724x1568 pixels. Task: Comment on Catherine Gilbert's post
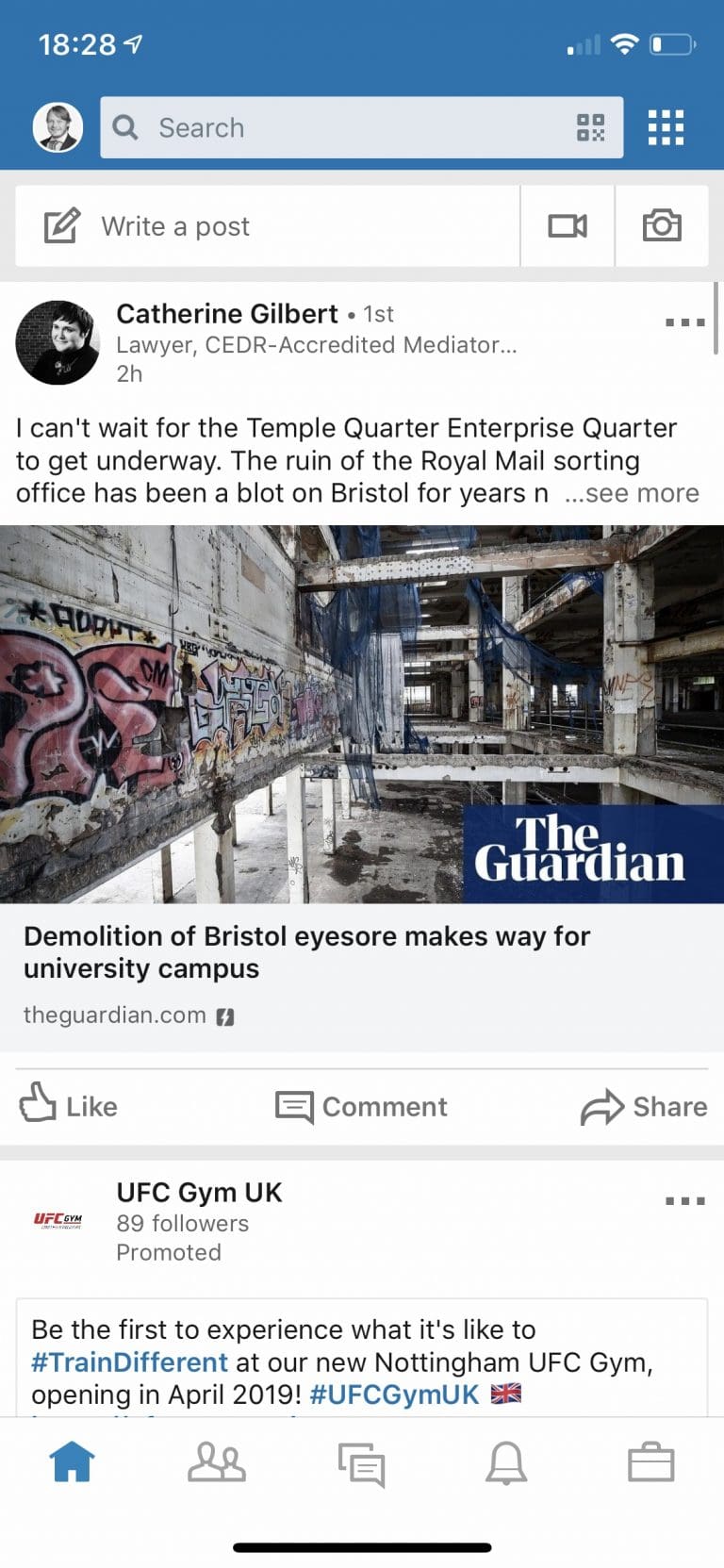[361, 1107]
